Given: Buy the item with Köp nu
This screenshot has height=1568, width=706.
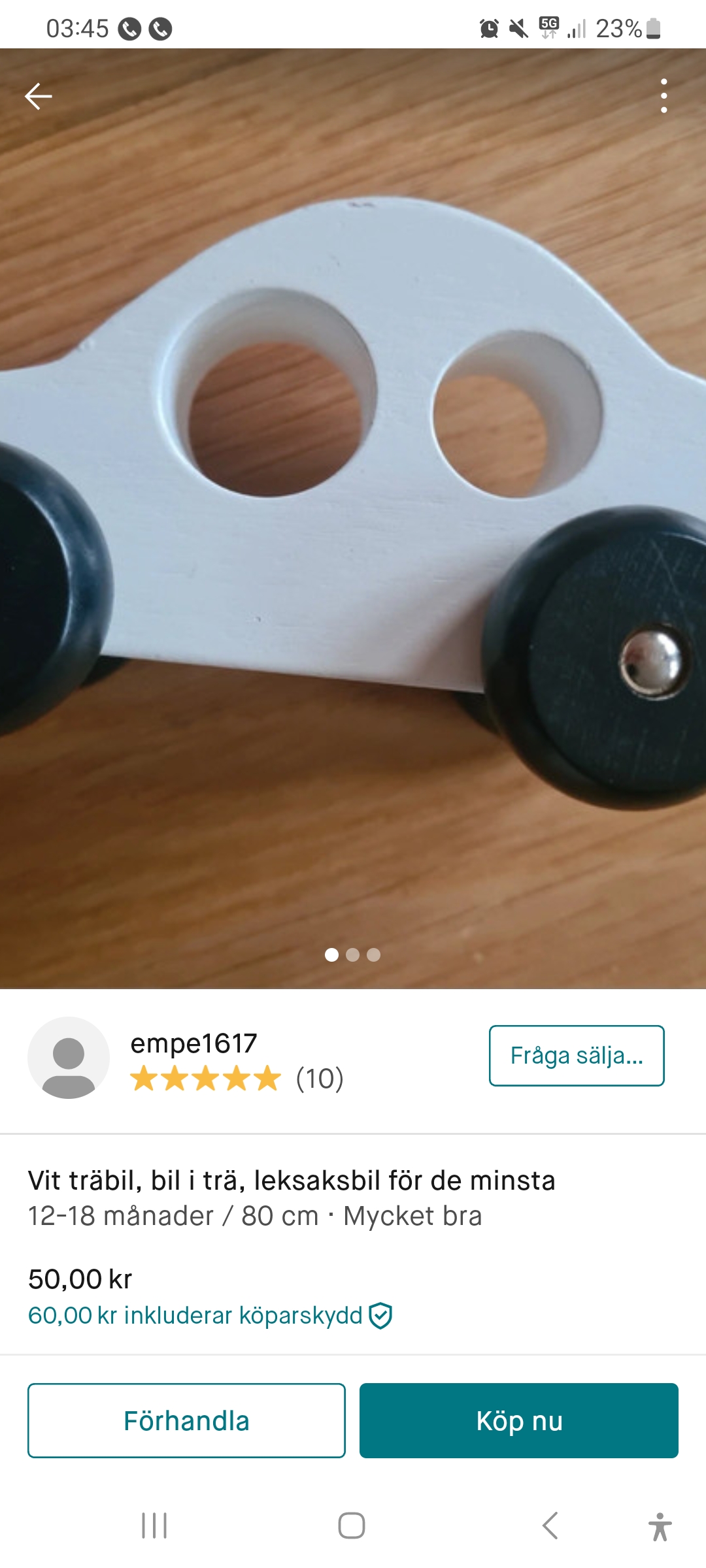Looking at the screenshot, I should point(519,1420).
